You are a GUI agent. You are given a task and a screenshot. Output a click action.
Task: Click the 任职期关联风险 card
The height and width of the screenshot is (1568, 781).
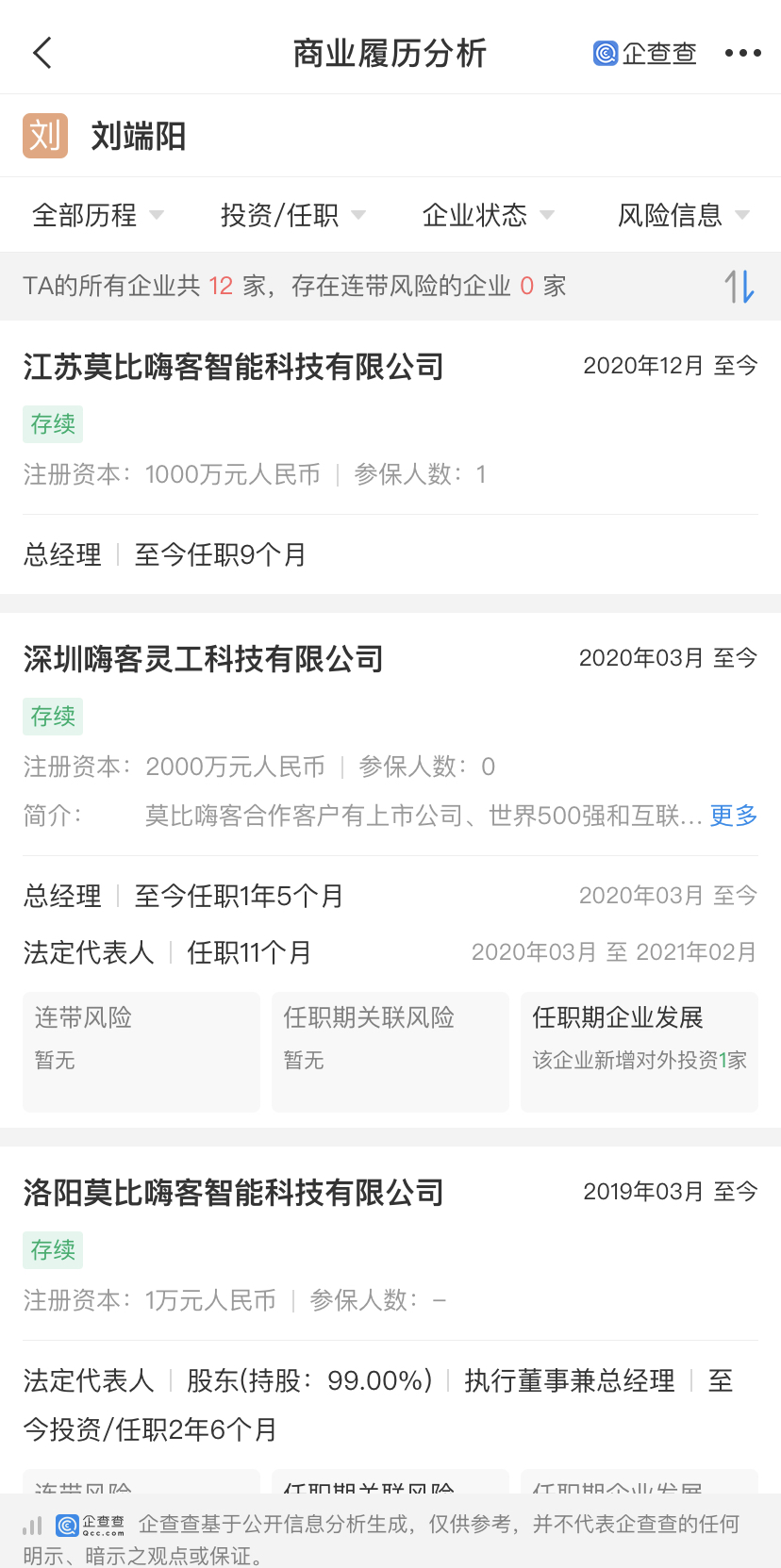pos(390,1051)
